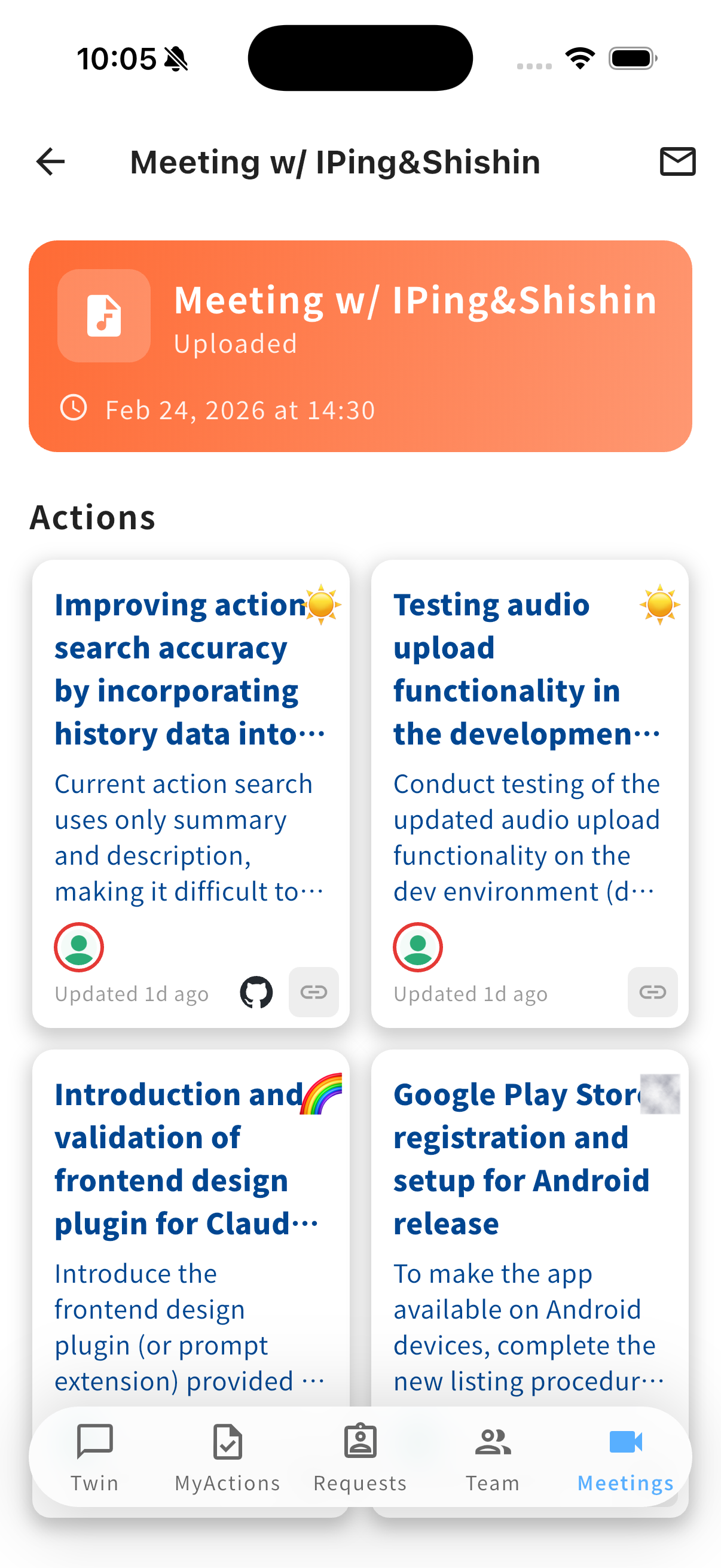The image size is (721, 1568).
Task: Open the link icon on the audio upload card
Action: [x=652, y=992]
